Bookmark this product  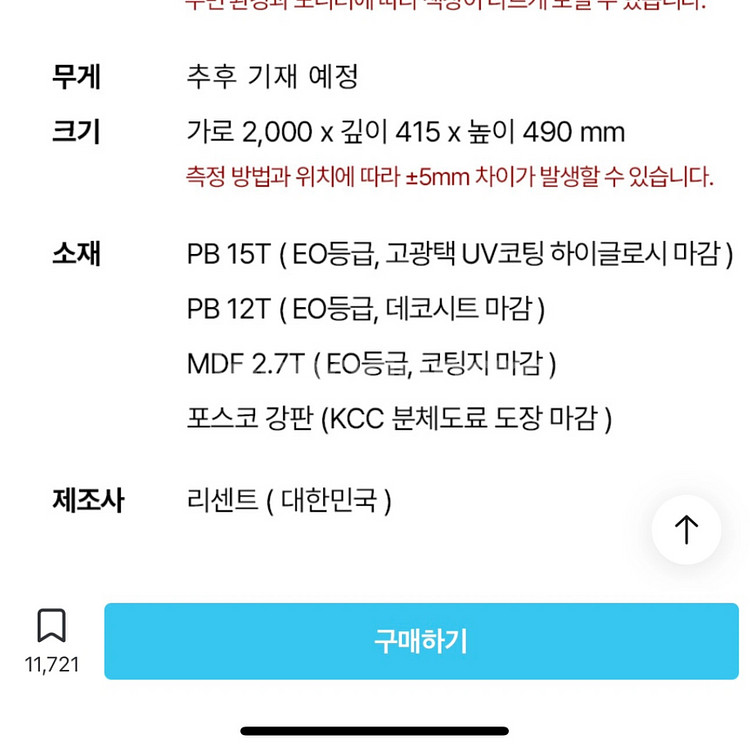pos(51,626)
